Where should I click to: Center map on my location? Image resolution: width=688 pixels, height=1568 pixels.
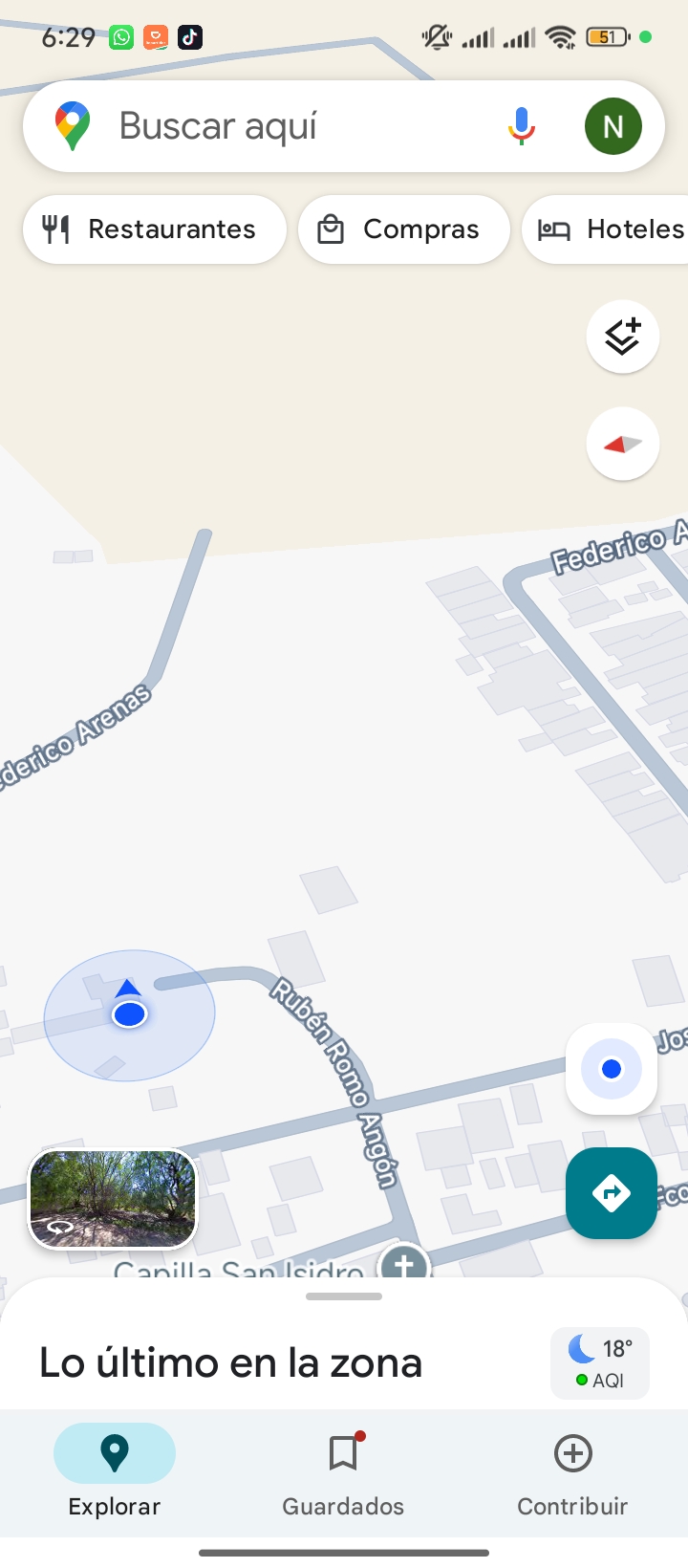click(612, 1069)
